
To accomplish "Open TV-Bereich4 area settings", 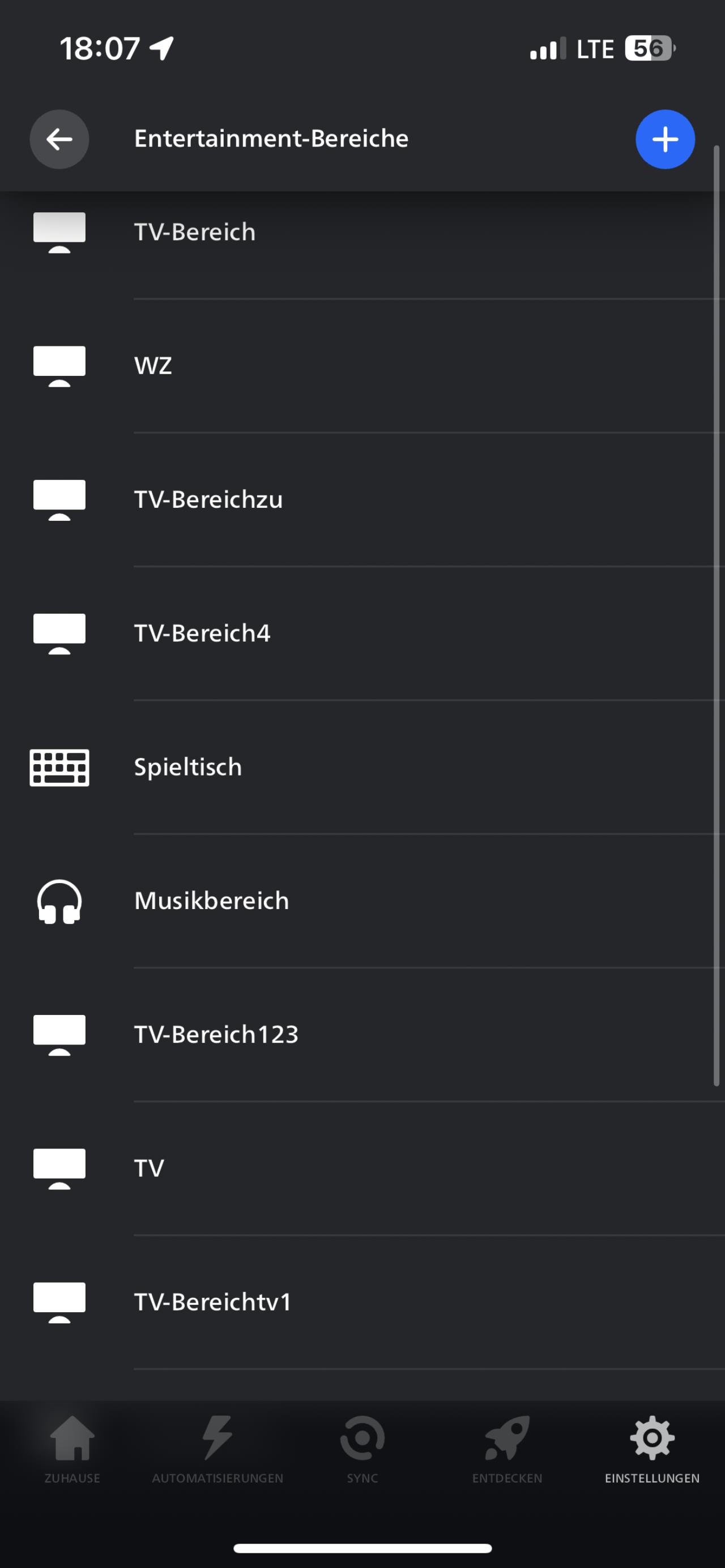I will [x=362, y=633].
